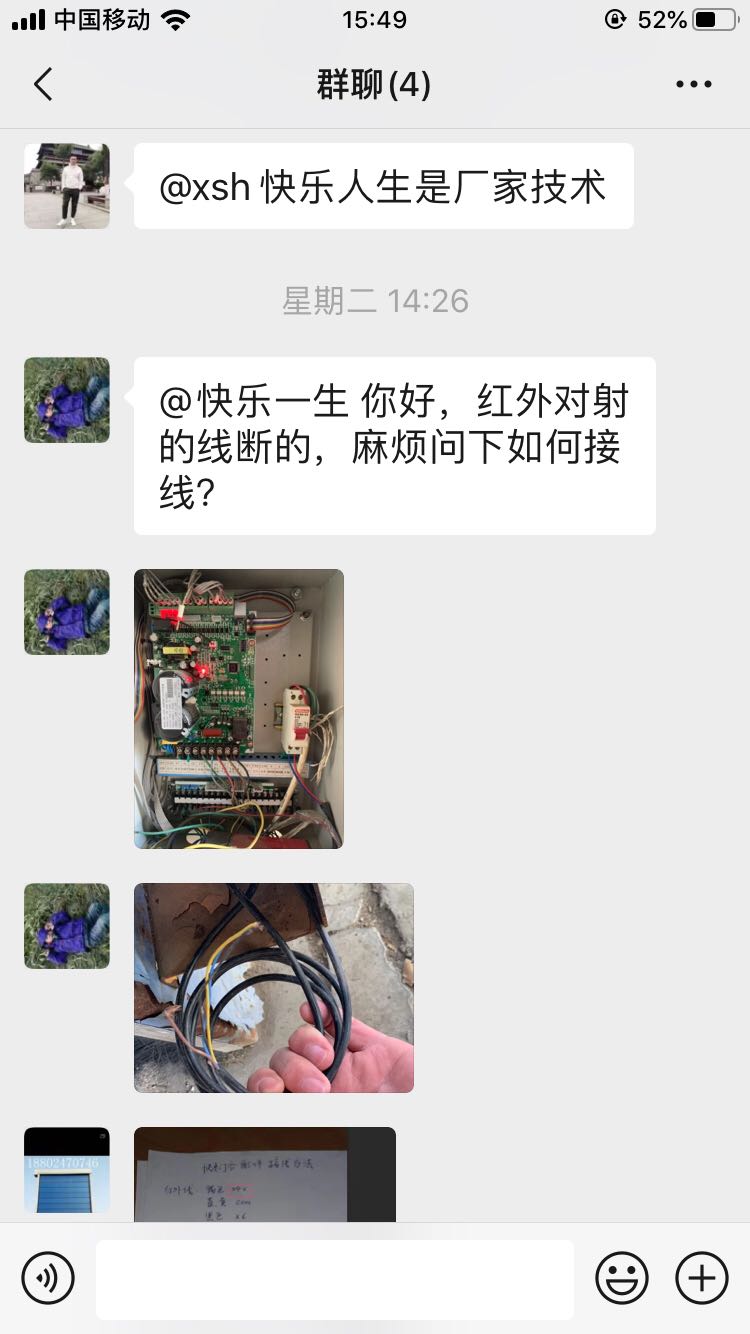The height and width of the screenshot is (1334, 750).
Task: Go back from the group chat
Action: coord(43,85)
